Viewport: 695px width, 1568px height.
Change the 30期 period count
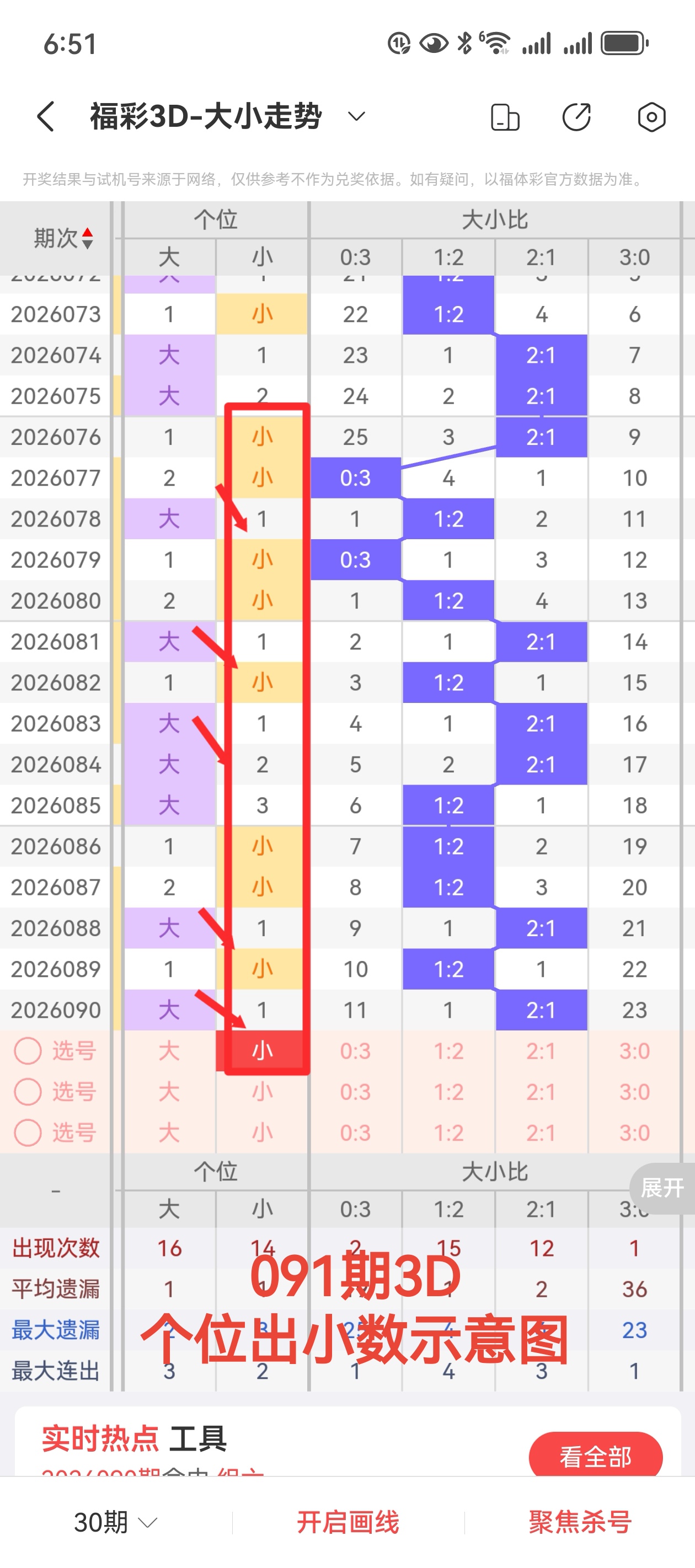coord(116,1522)
